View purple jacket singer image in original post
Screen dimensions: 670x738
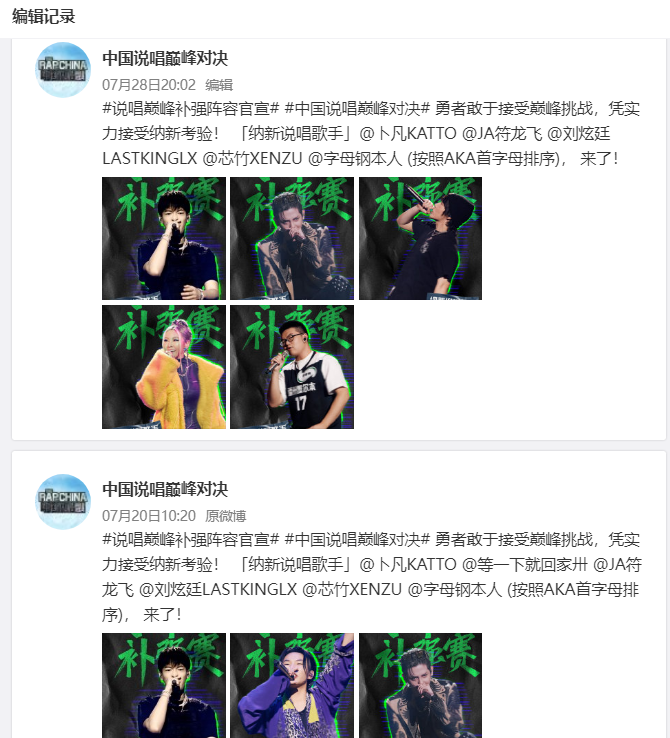(292, 685)
